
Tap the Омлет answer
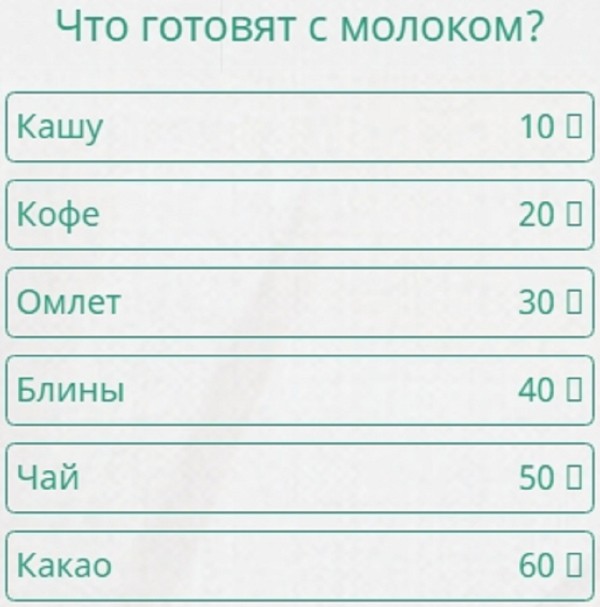pyautogui.click(x=300, y=302)
